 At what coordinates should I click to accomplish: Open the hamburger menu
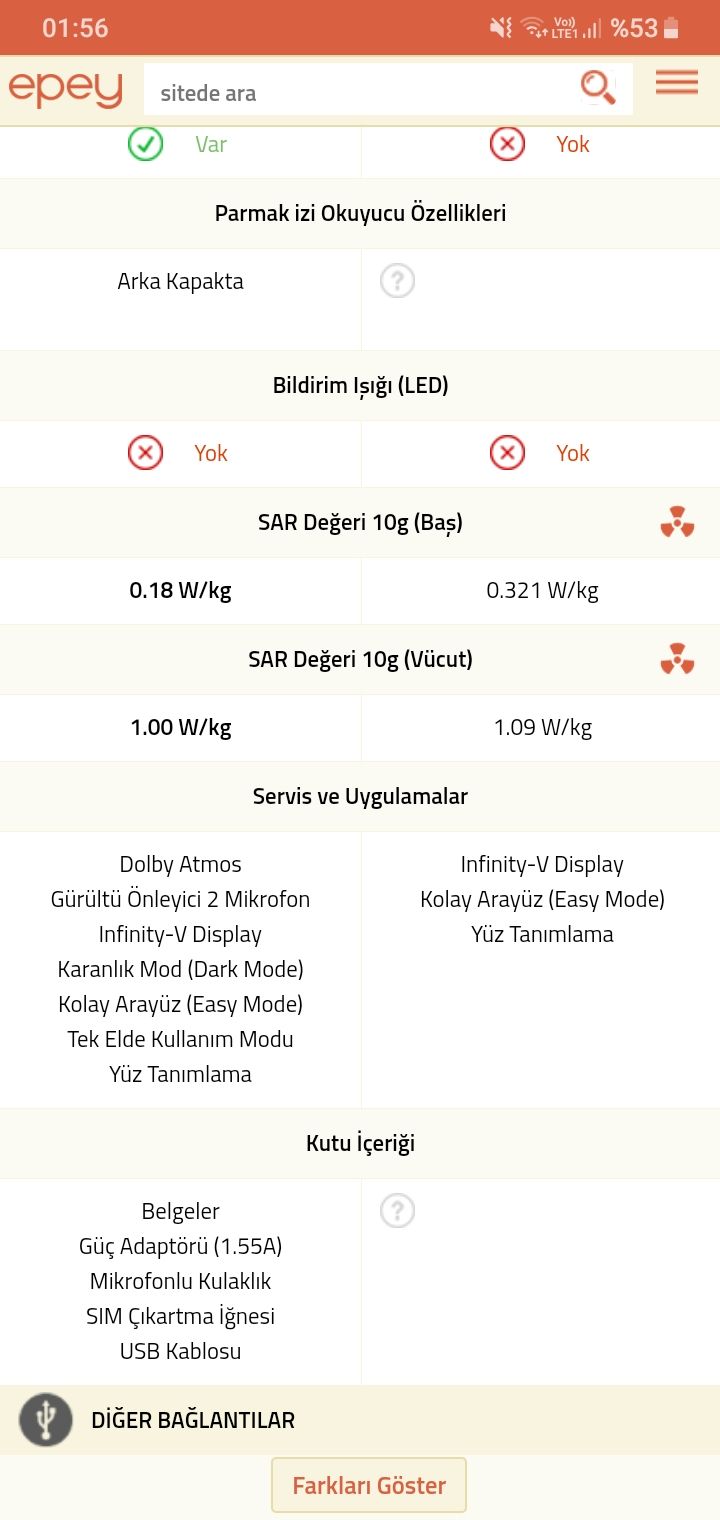coord(677,83)
